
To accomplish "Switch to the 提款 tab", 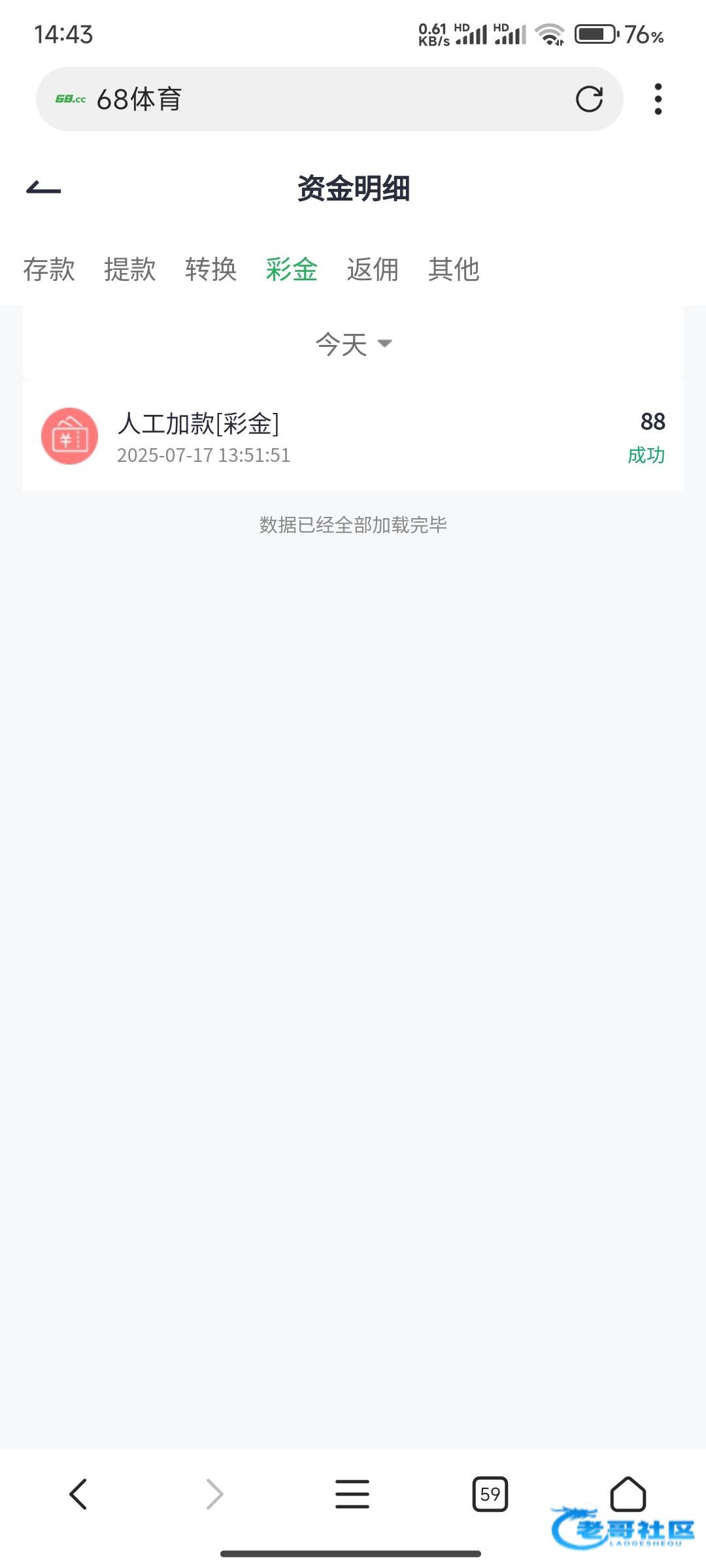I will [x=130, y=269].
